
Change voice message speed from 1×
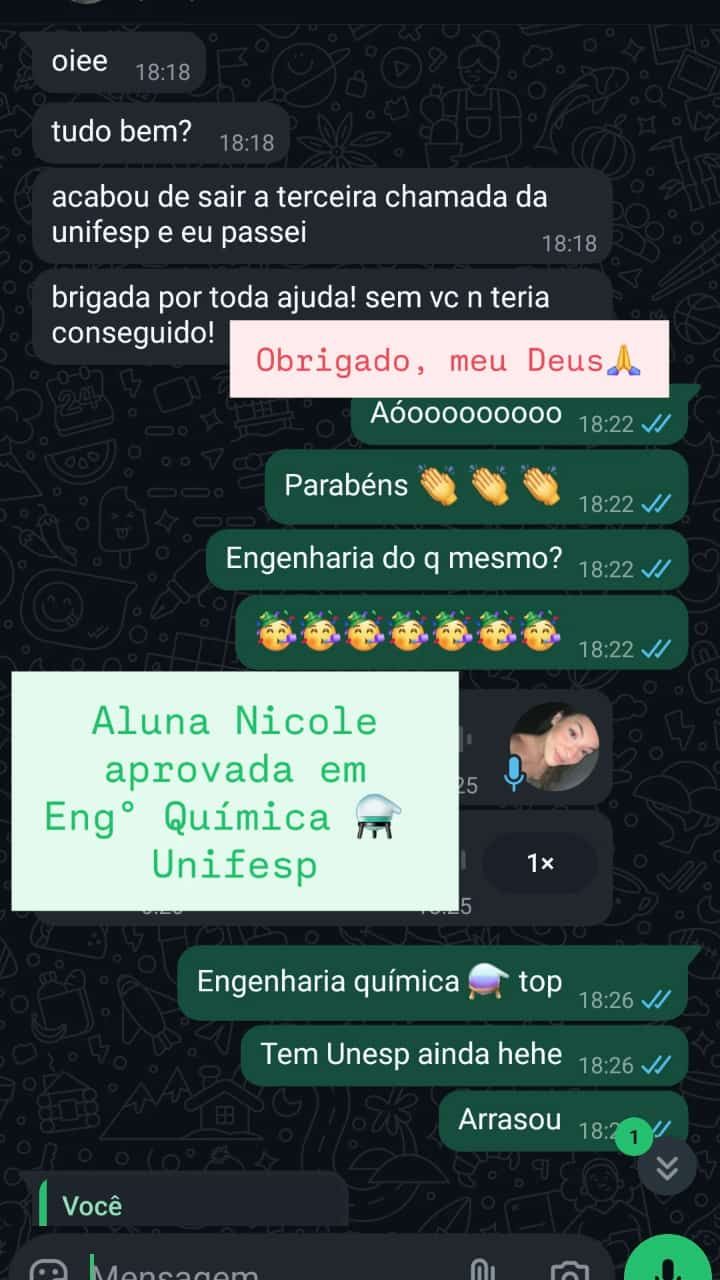(540, 863)
